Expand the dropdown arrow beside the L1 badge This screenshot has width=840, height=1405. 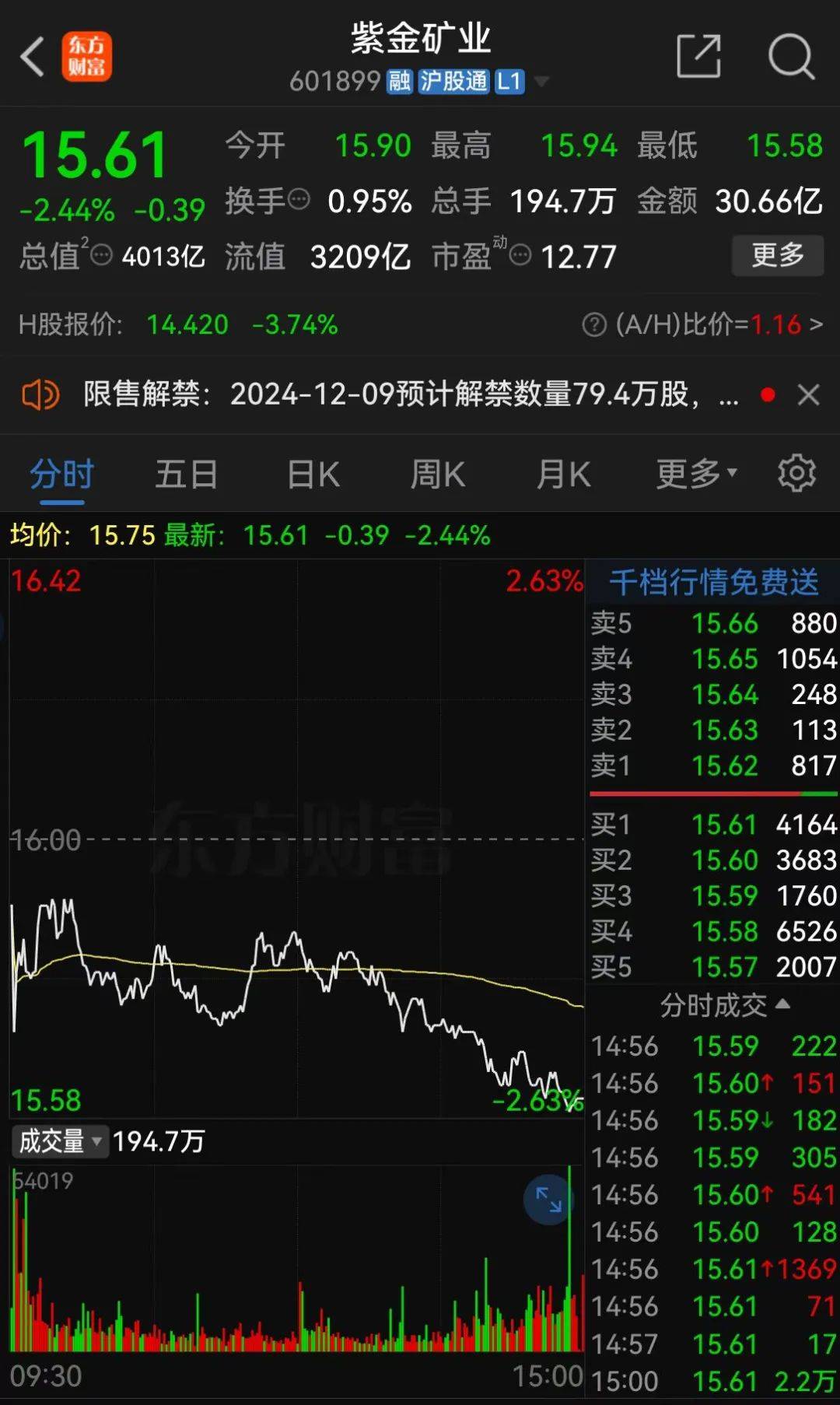(x=542, y=82)
